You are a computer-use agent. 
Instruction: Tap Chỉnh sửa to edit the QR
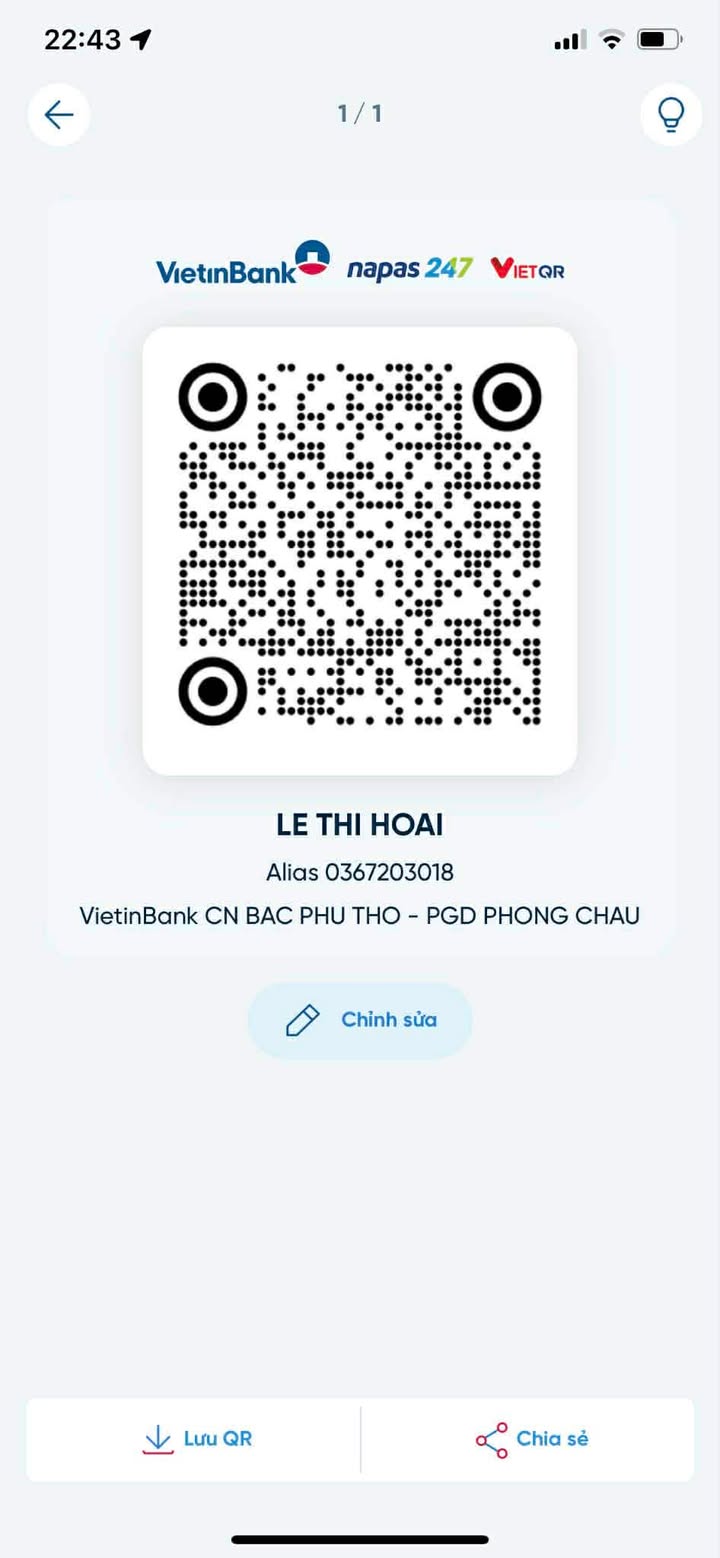tap(360, 1020)
